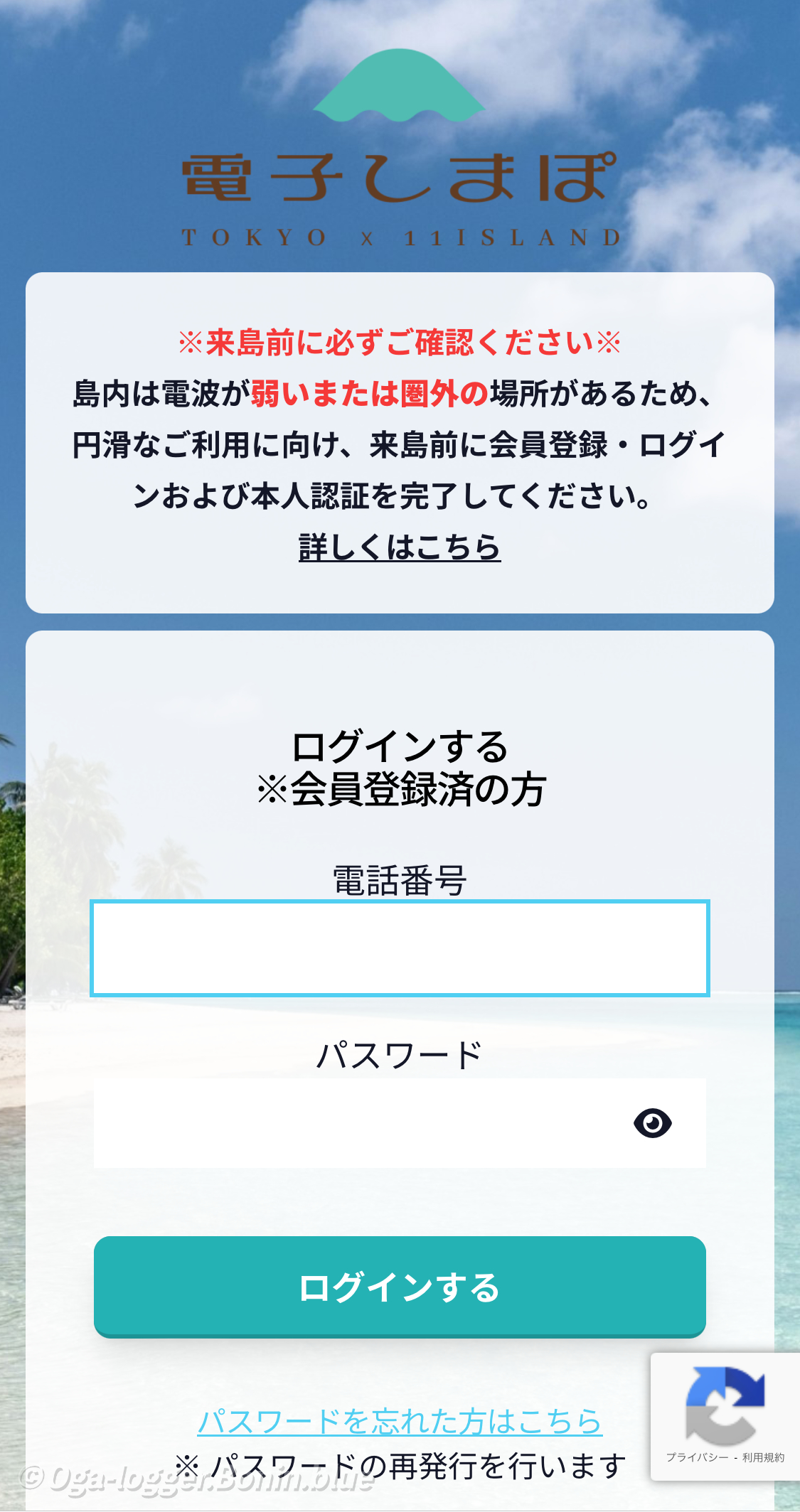This screenshot has width=800, height=1512.
Task: Open reCAPTCHA プライバシー privacy link
Action: 697,1457
